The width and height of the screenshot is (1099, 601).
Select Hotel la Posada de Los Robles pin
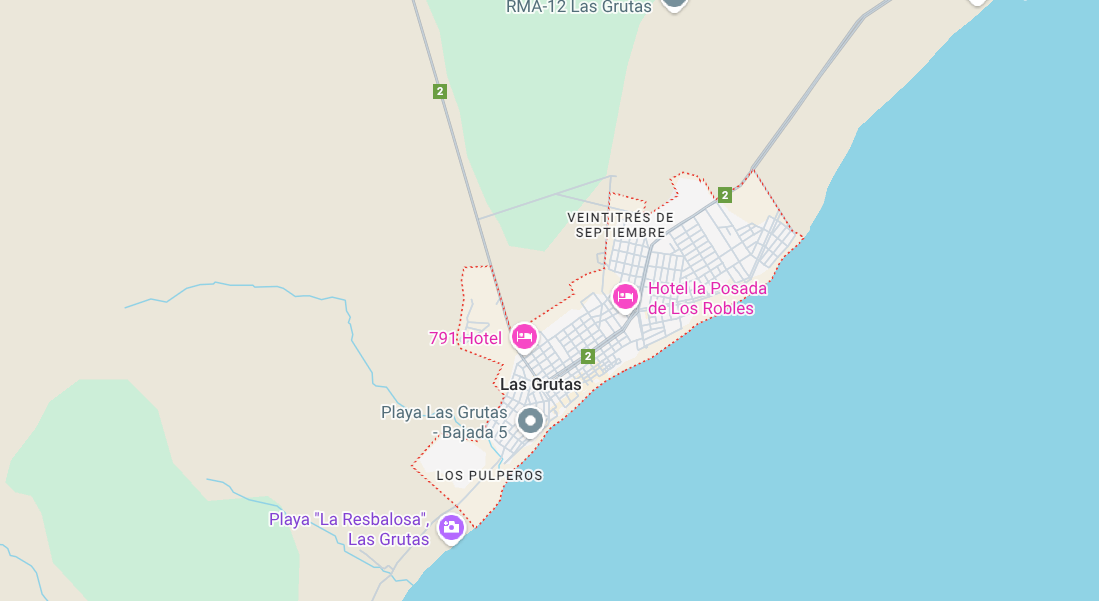(x=626, y=296)
